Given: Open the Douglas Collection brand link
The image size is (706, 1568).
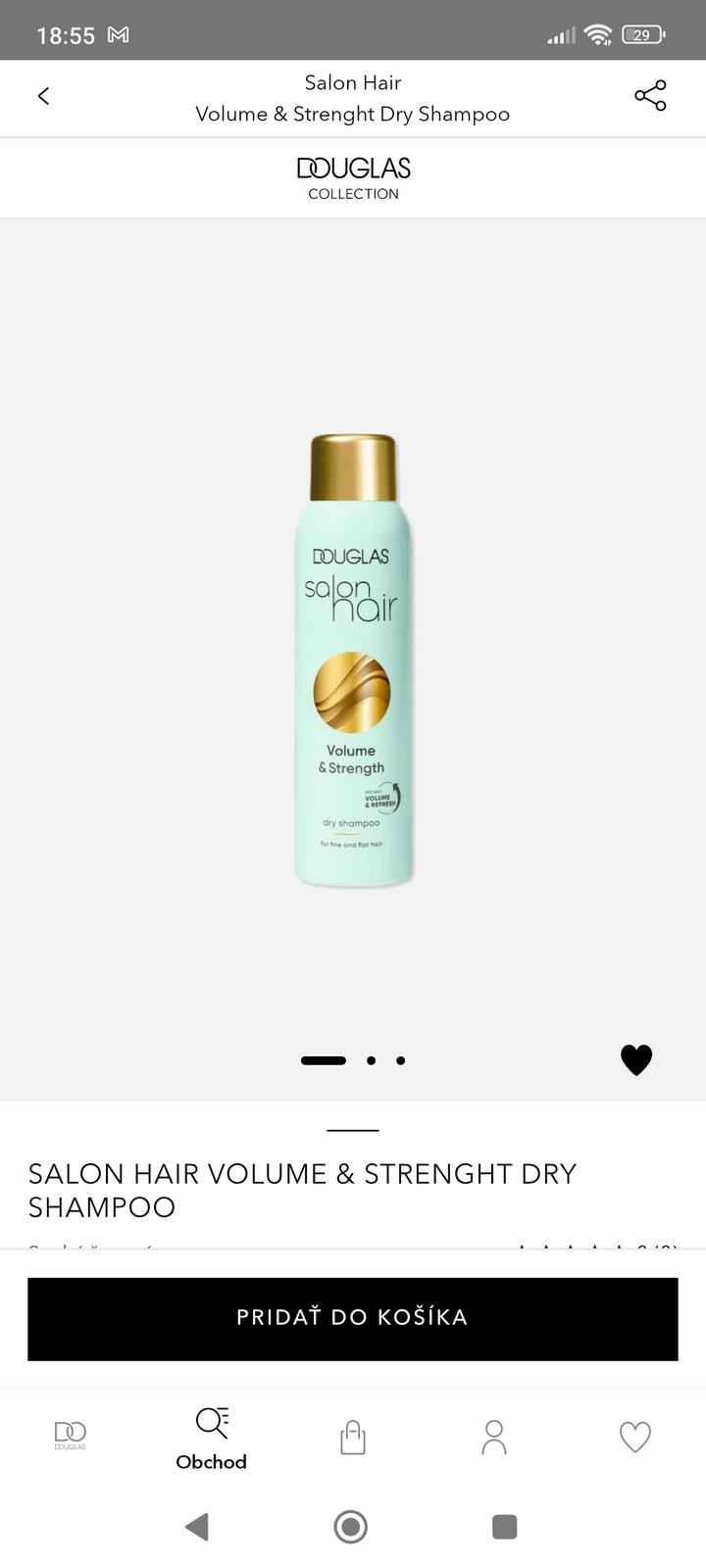Looking at the screenshot, I should [353, 178].
